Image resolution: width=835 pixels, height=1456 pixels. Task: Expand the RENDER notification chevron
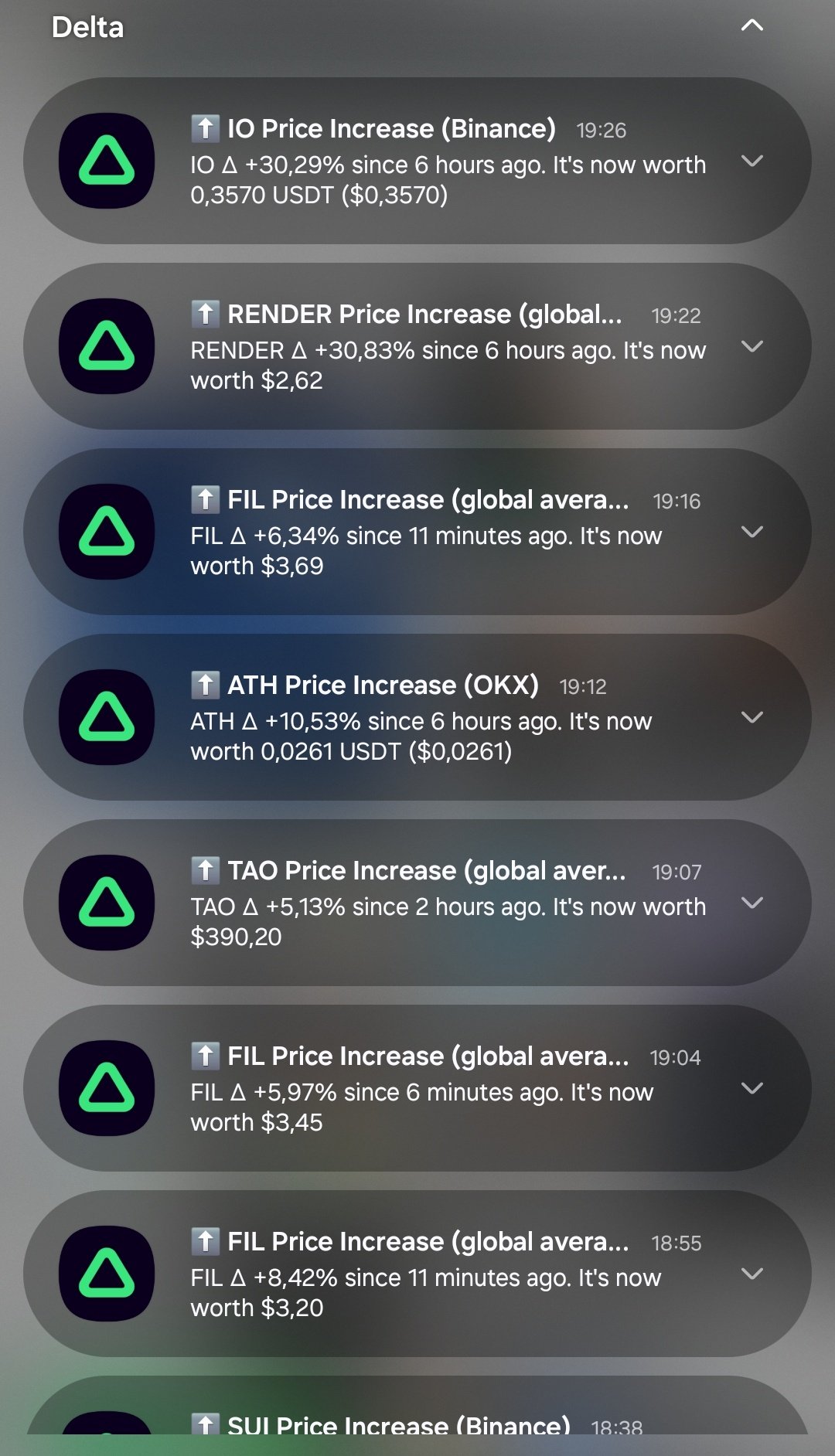pyautogui.click(x=752, y=346)
